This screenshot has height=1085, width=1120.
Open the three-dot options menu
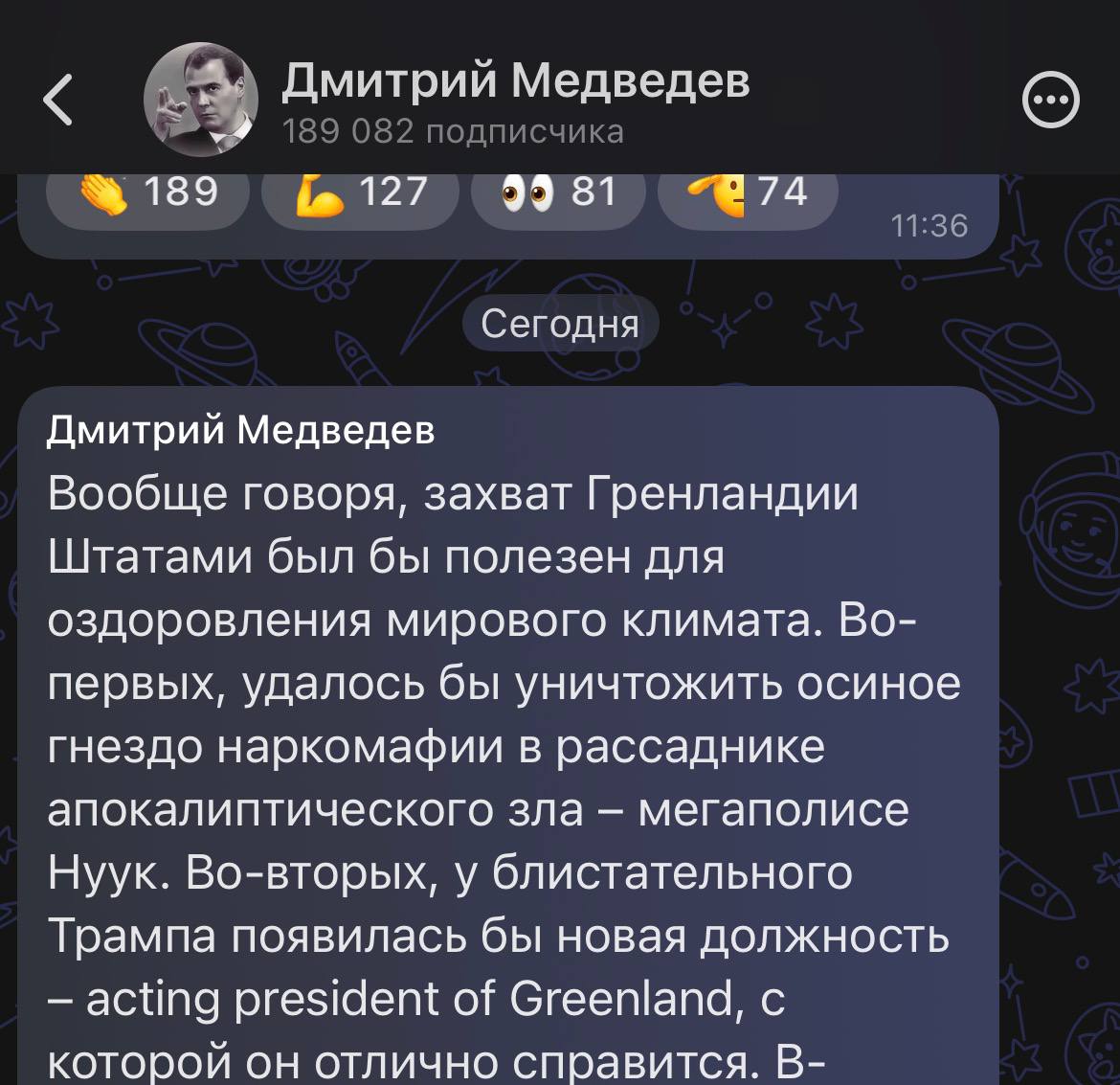pos(1051,101)
